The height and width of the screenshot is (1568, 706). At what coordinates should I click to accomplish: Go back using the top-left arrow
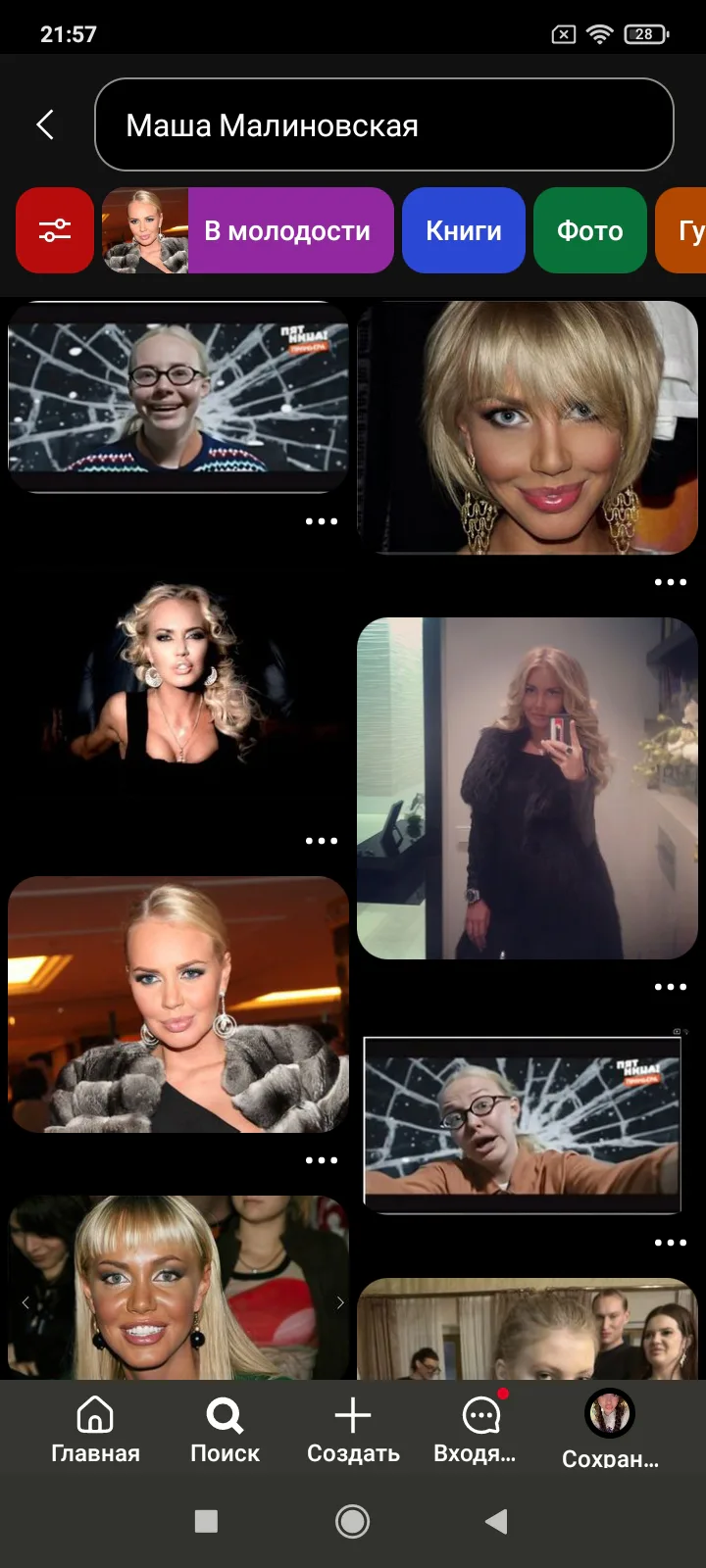coord(45,124)
